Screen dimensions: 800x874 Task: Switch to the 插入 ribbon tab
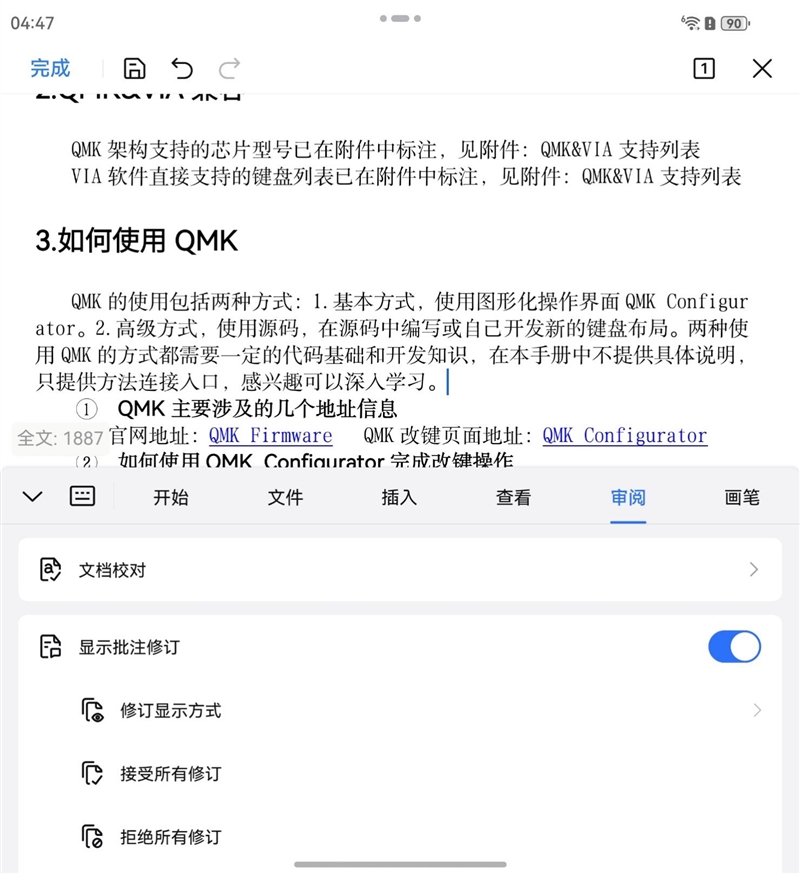399,496
